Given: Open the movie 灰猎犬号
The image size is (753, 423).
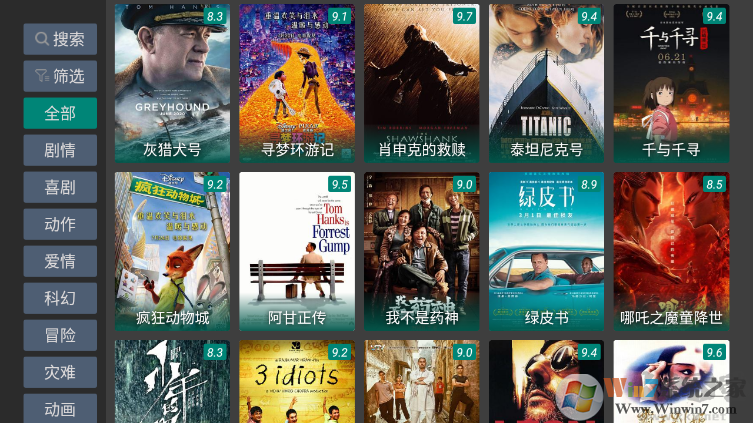Looking at the screenshot, I should click(172, 83).
